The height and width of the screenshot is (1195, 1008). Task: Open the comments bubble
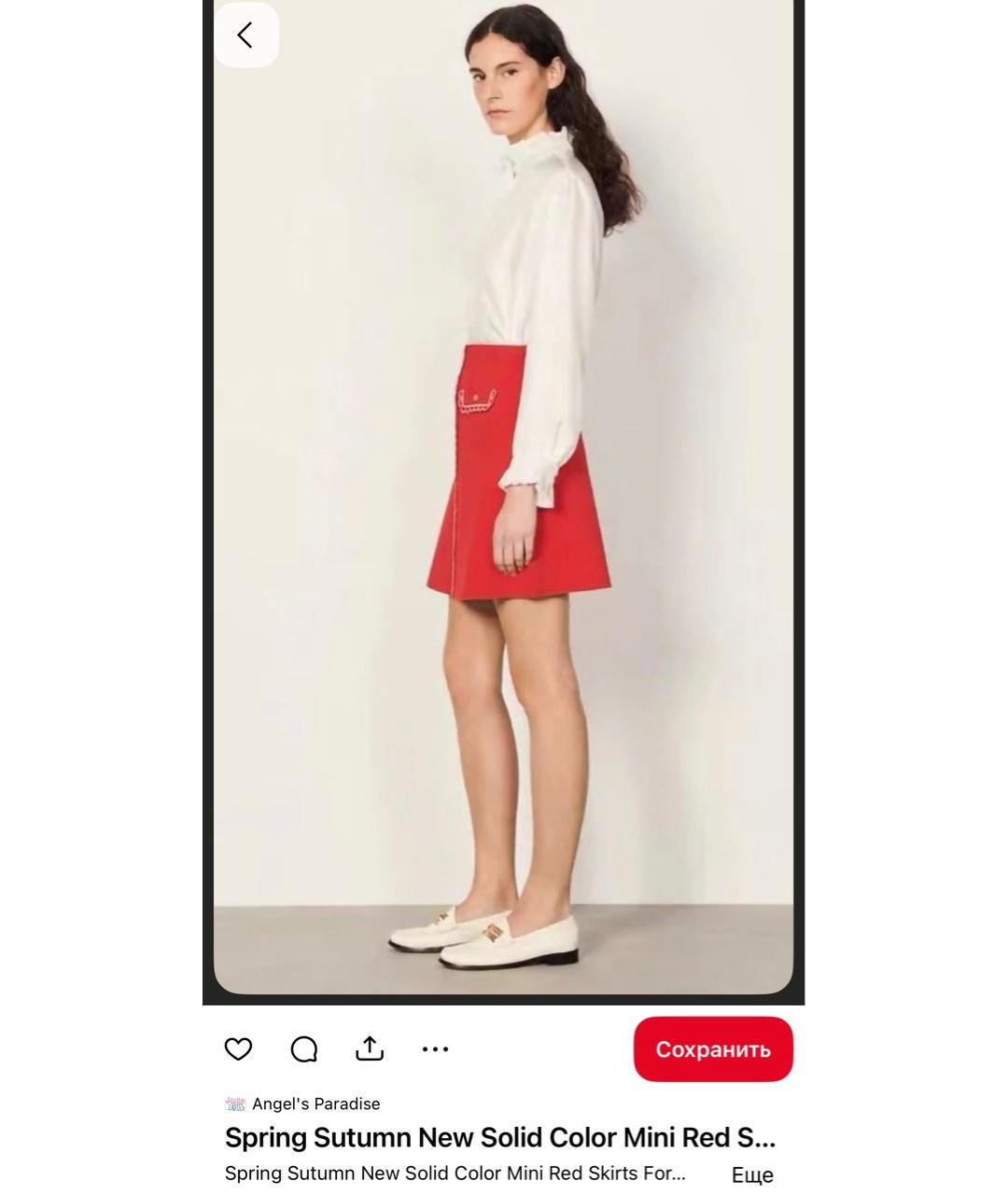pyautogui.click(x=304, y=1048)
